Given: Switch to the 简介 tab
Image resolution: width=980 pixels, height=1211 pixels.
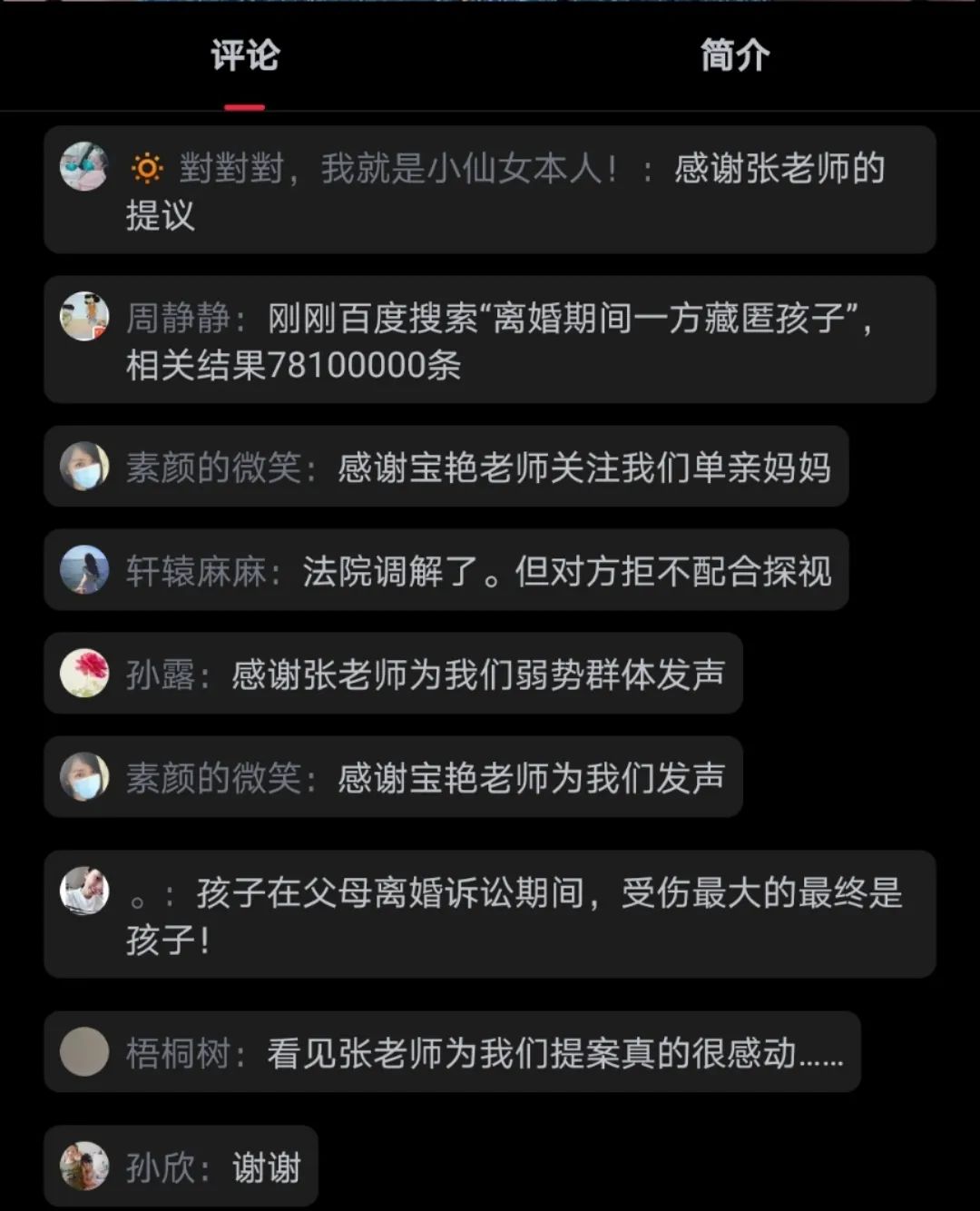Looking at the screenshot, I should pyautogui.click(x=734, y=56).
